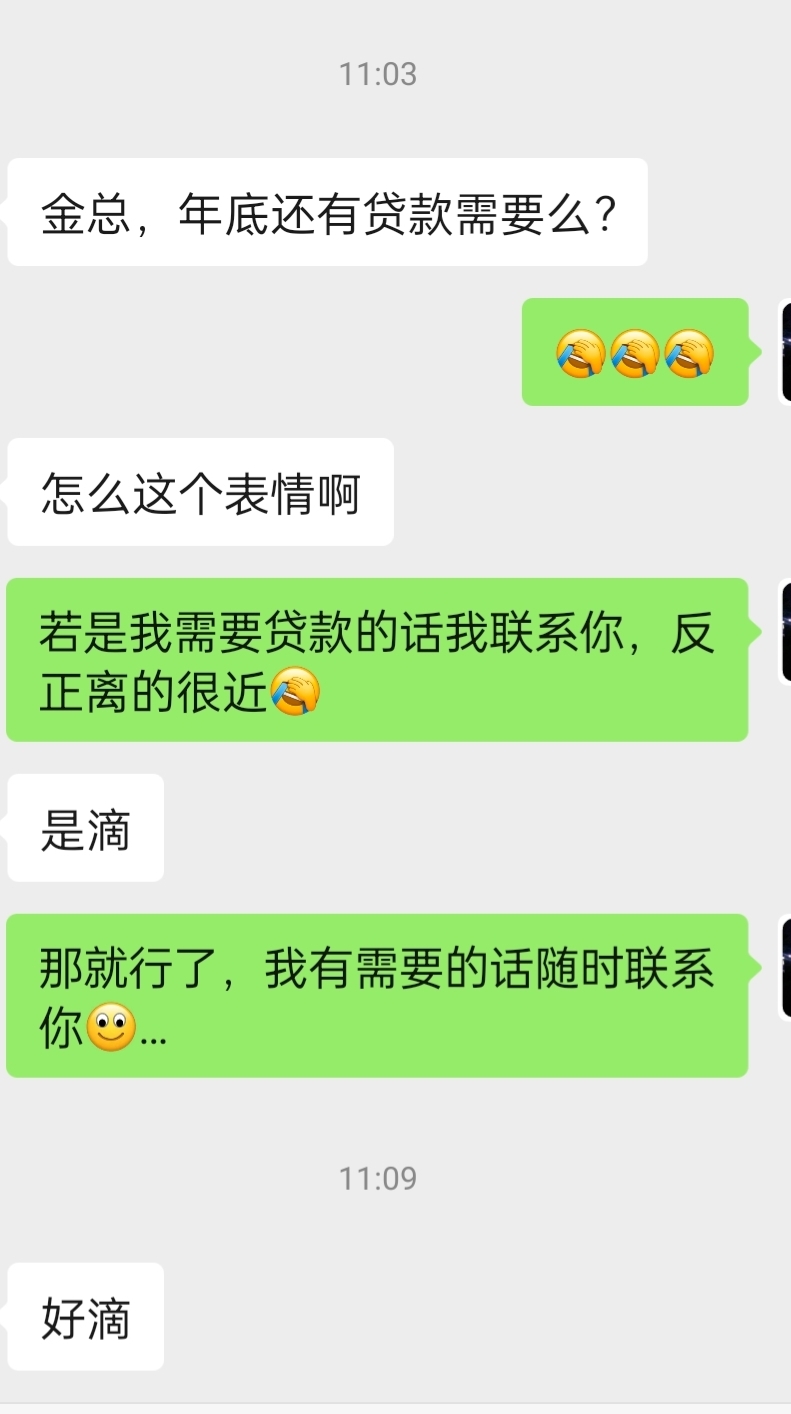Viewport: 791px width, 1414px height.
Task: Open sender avatar beside the three-emoji message
Action: (785, 352)
